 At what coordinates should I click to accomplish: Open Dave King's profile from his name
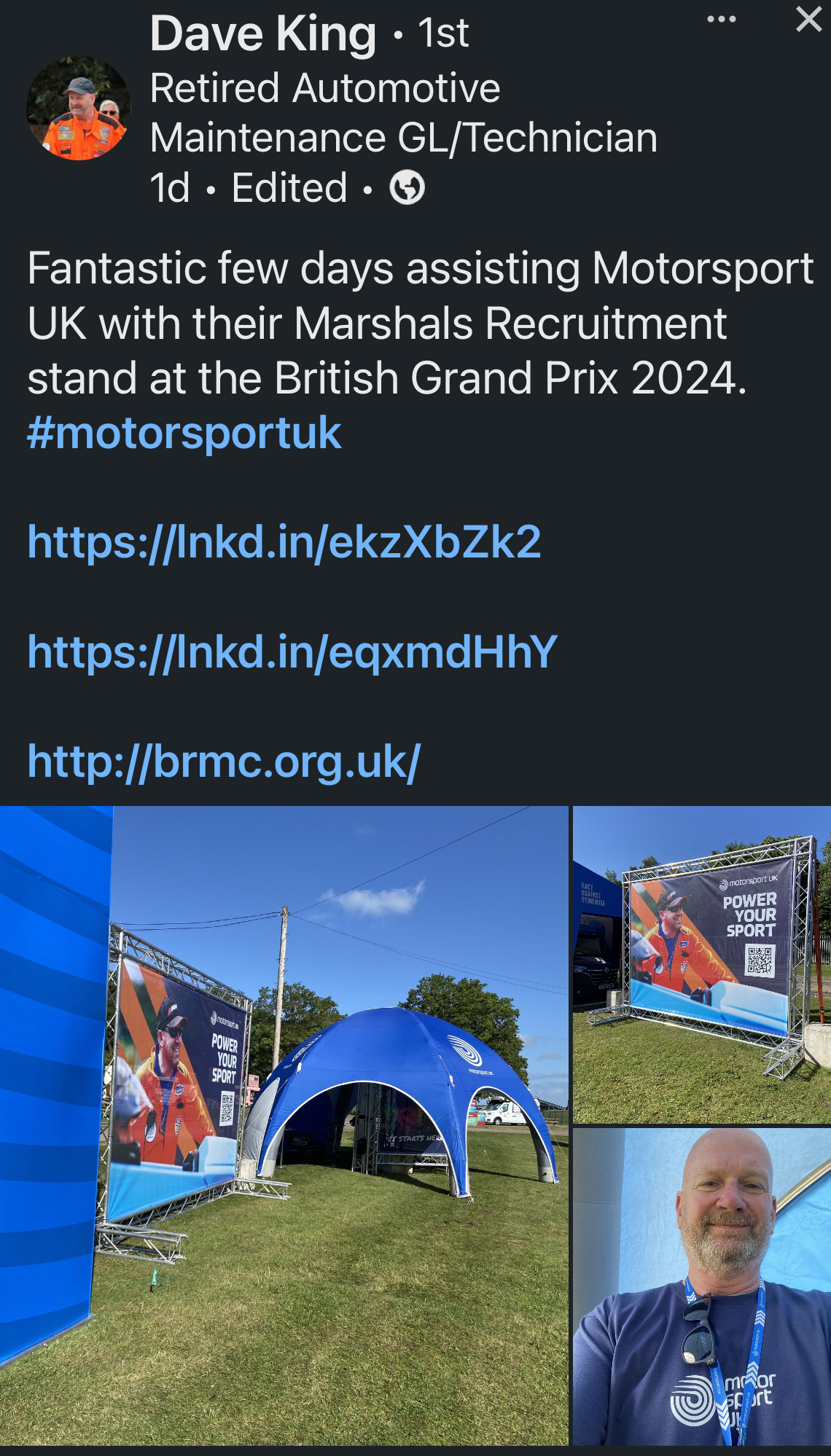point(262,34)
